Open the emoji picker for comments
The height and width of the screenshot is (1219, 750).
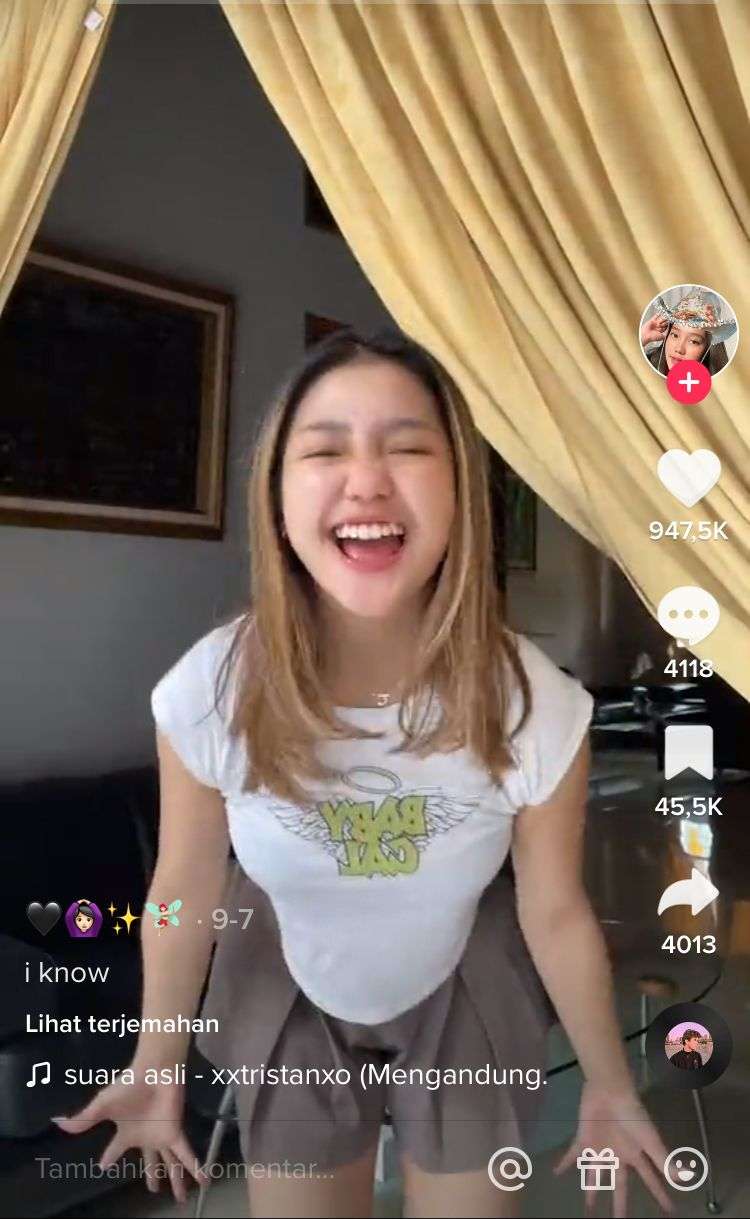point(686,1168)
